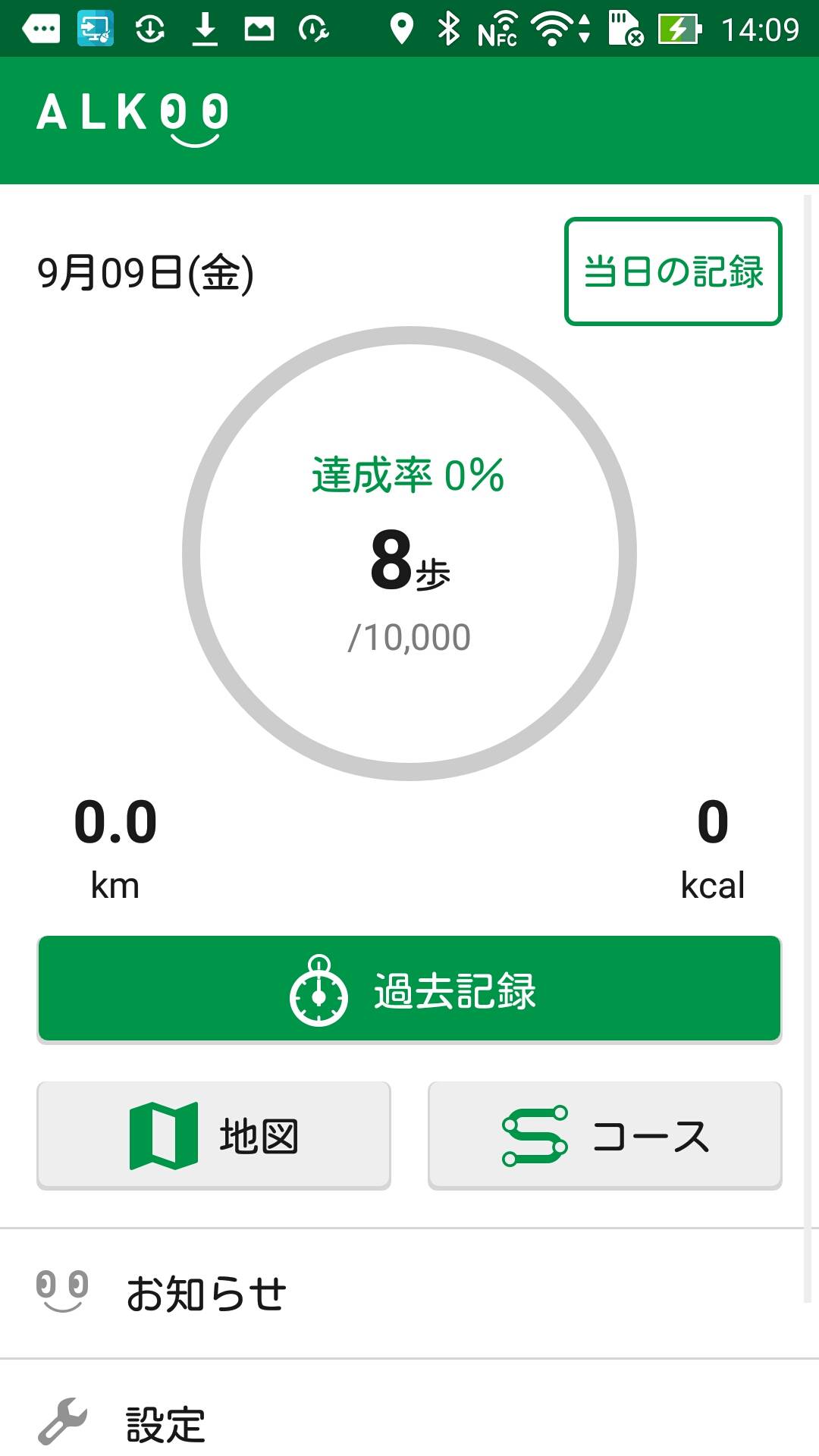View past records (過去記録)

(x=409, y=989)
